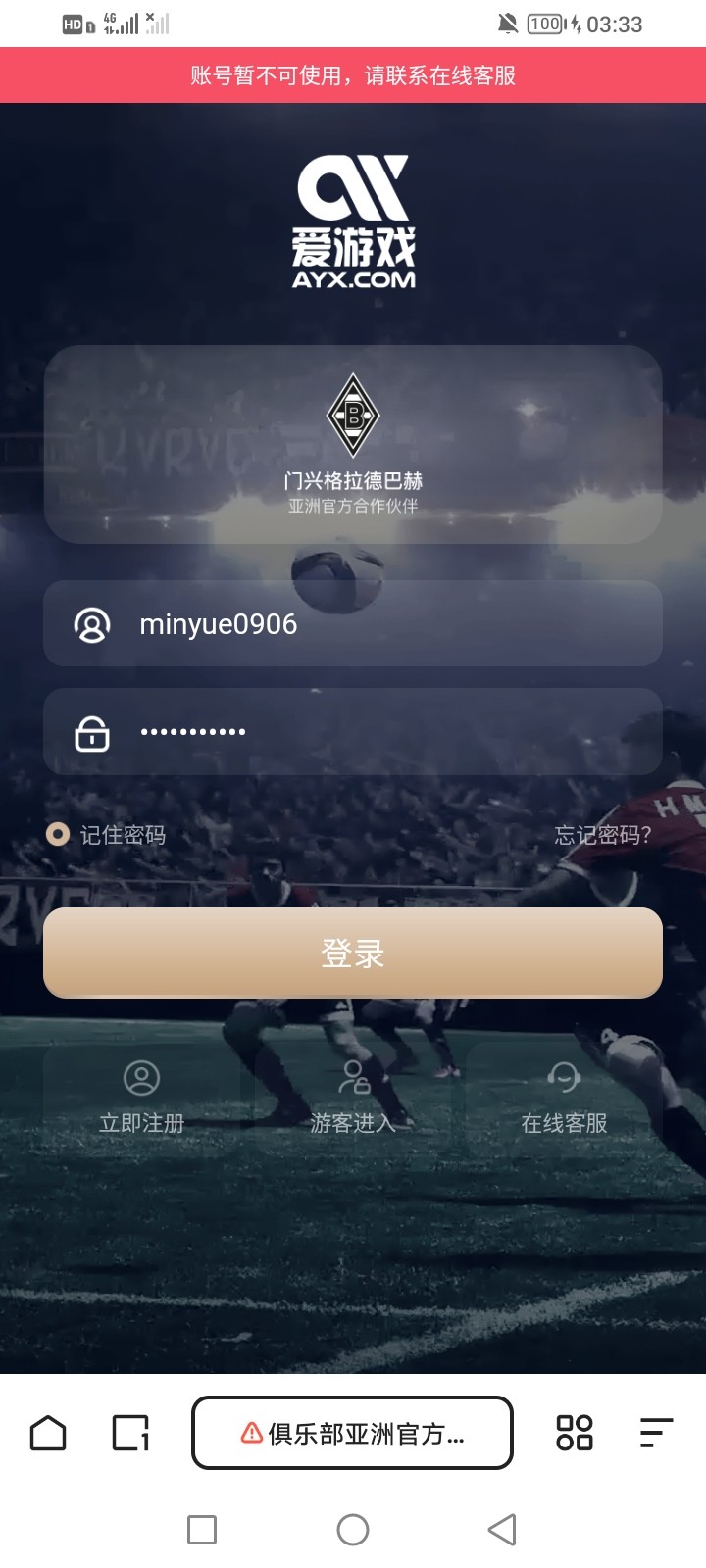The height and width of the screenshot is (1568, 706).
Task: Tap the 登录 login button
Action: point(353,953)
